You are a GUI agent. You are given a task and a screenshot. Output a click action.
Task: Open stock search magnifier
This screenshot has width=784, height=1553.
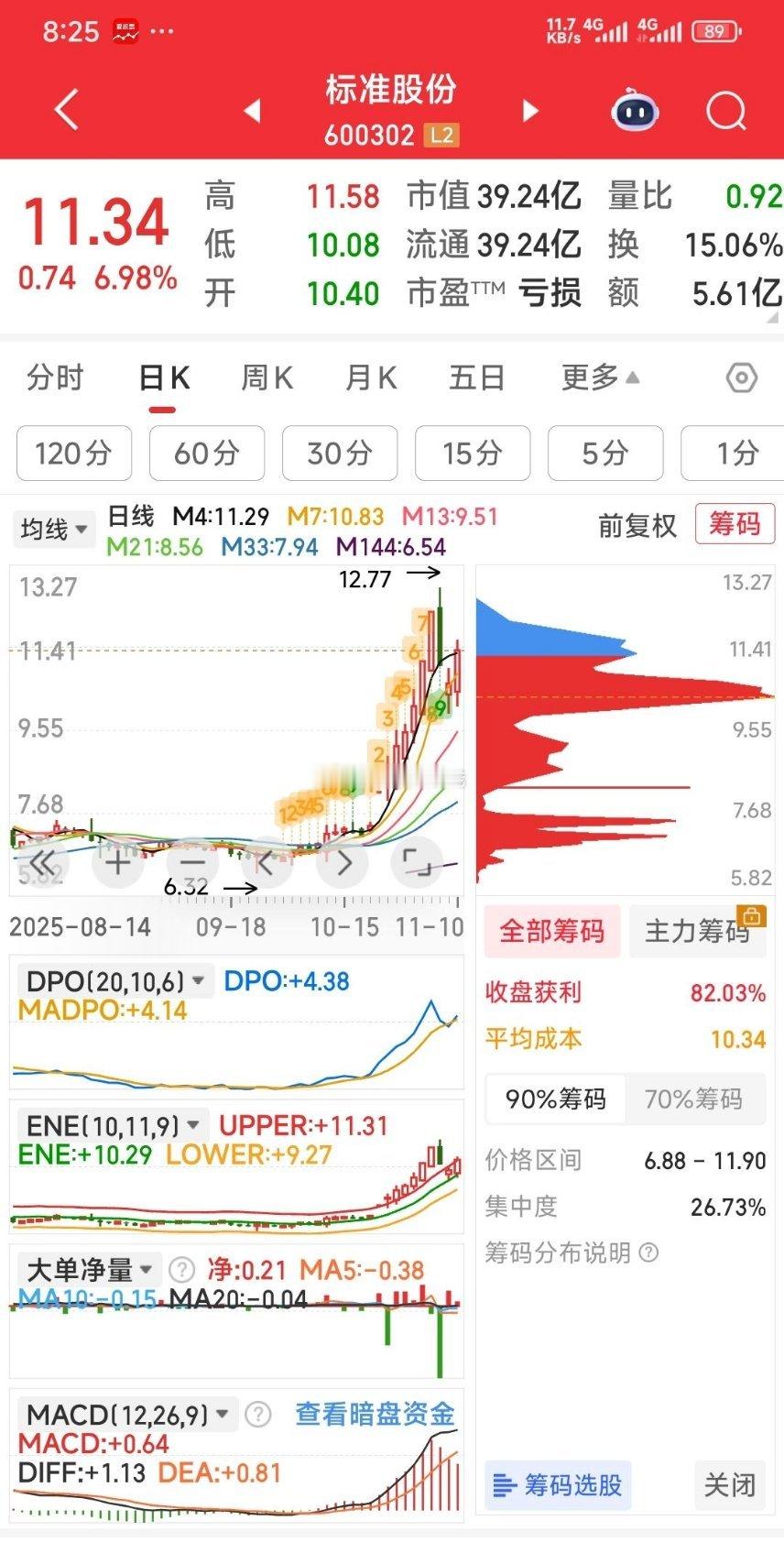[x=726, y=111]
